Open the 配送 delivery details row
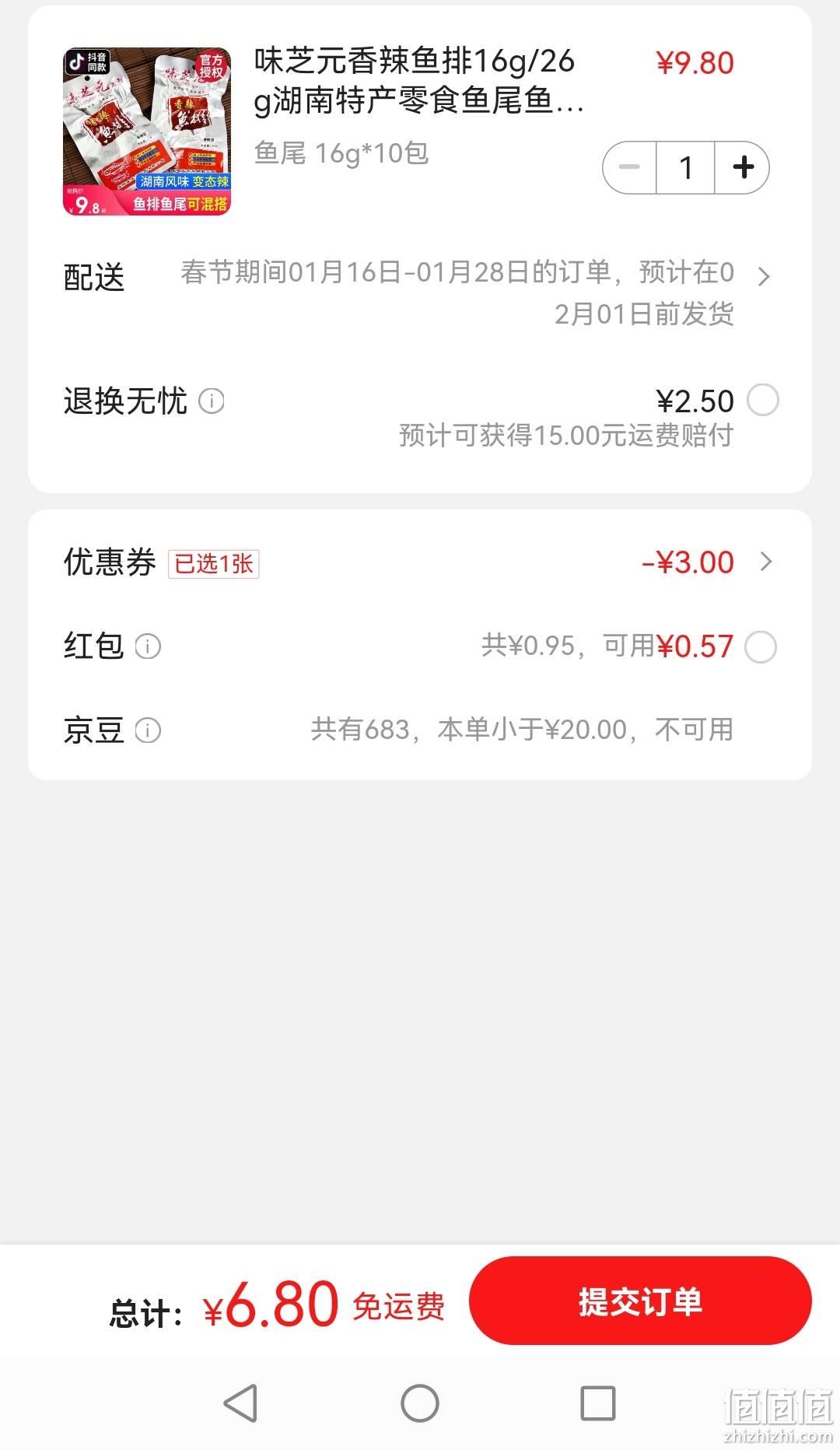This screenshot has height=1450, width=840. coord(420,293)
